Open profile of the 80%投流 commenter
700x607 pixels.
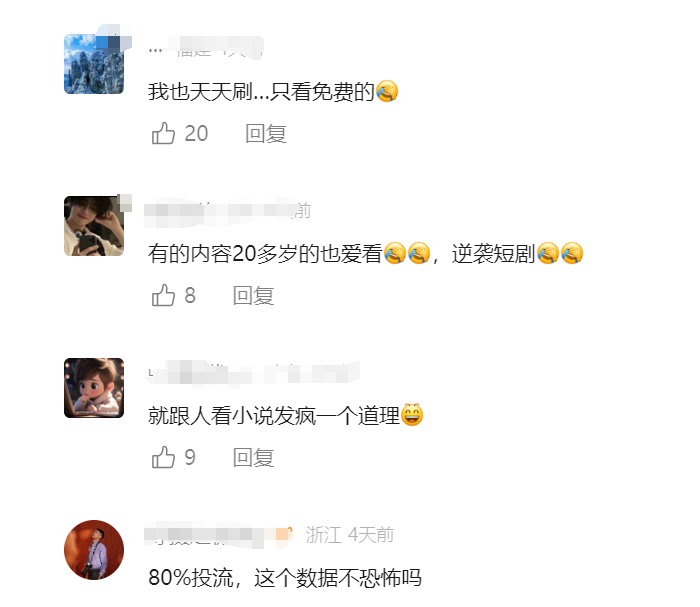[94, 549]
